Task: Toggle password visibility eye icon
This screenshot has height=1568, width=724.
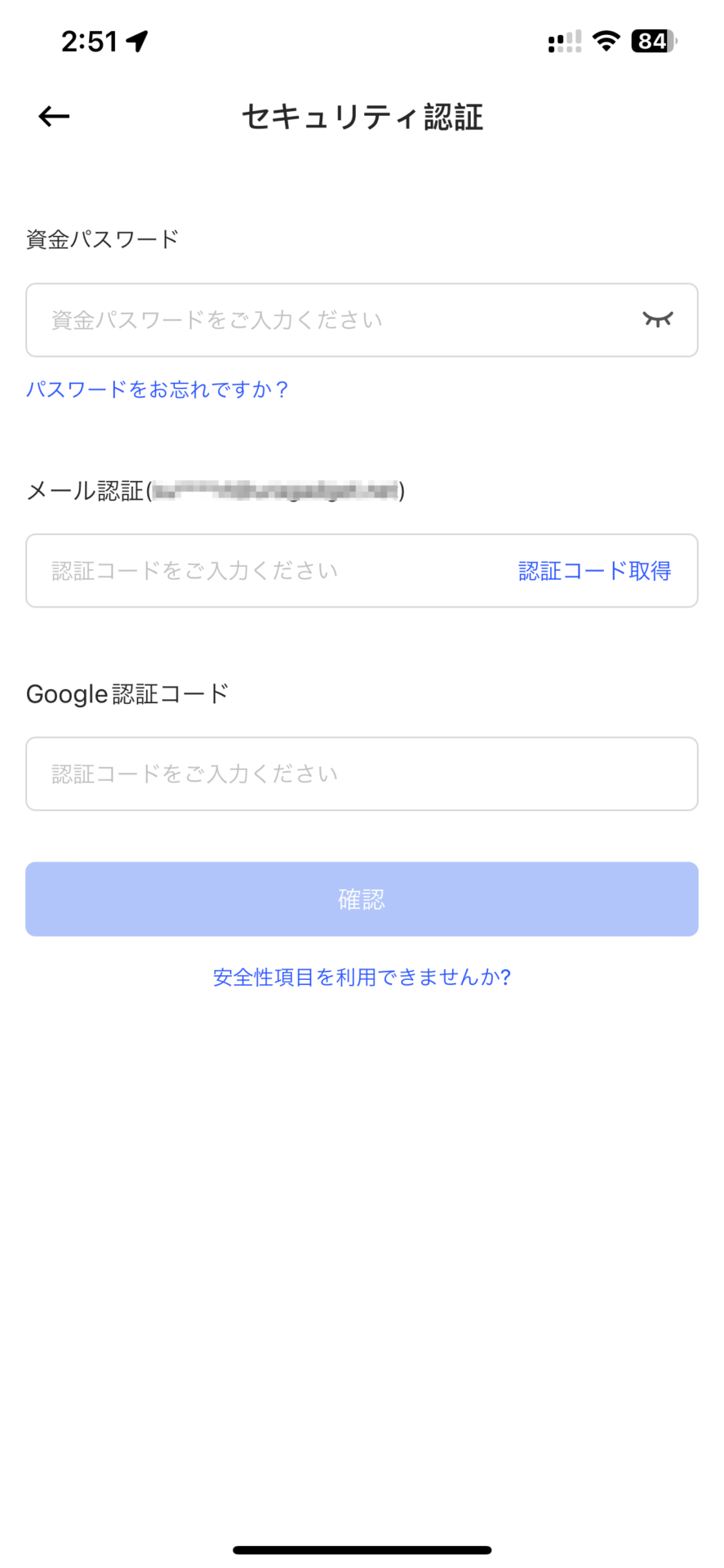Action: click(657, 320)
